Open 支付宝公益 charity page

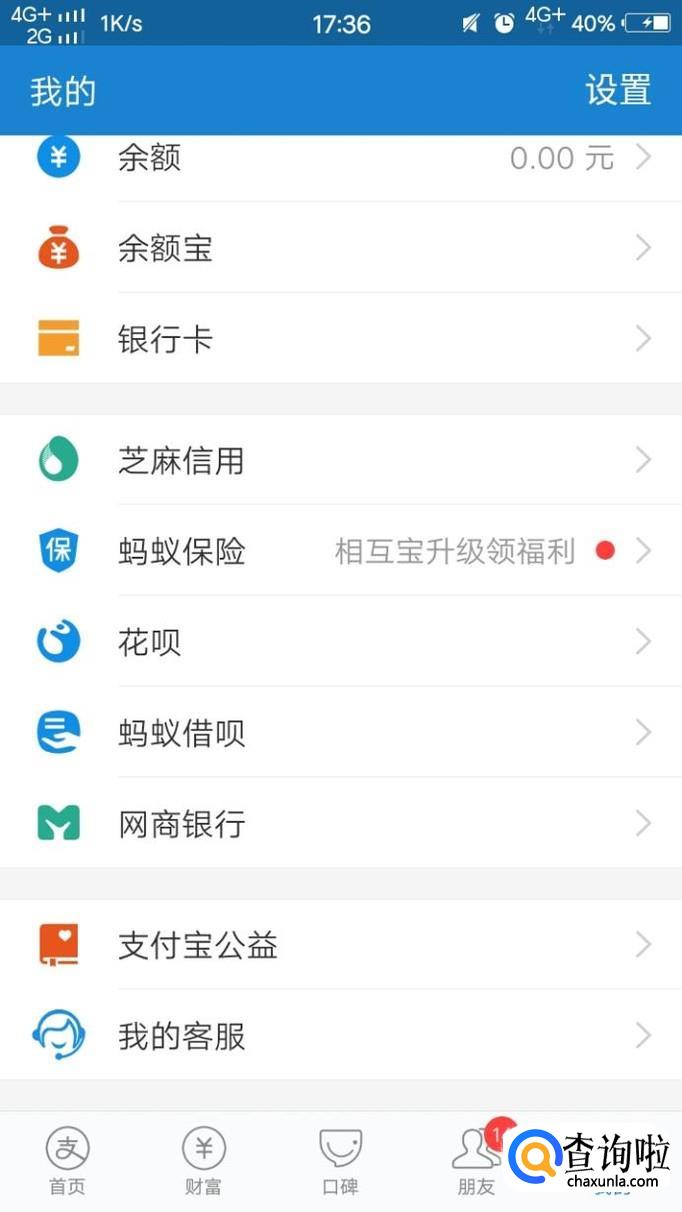click(x=340, y=945)
